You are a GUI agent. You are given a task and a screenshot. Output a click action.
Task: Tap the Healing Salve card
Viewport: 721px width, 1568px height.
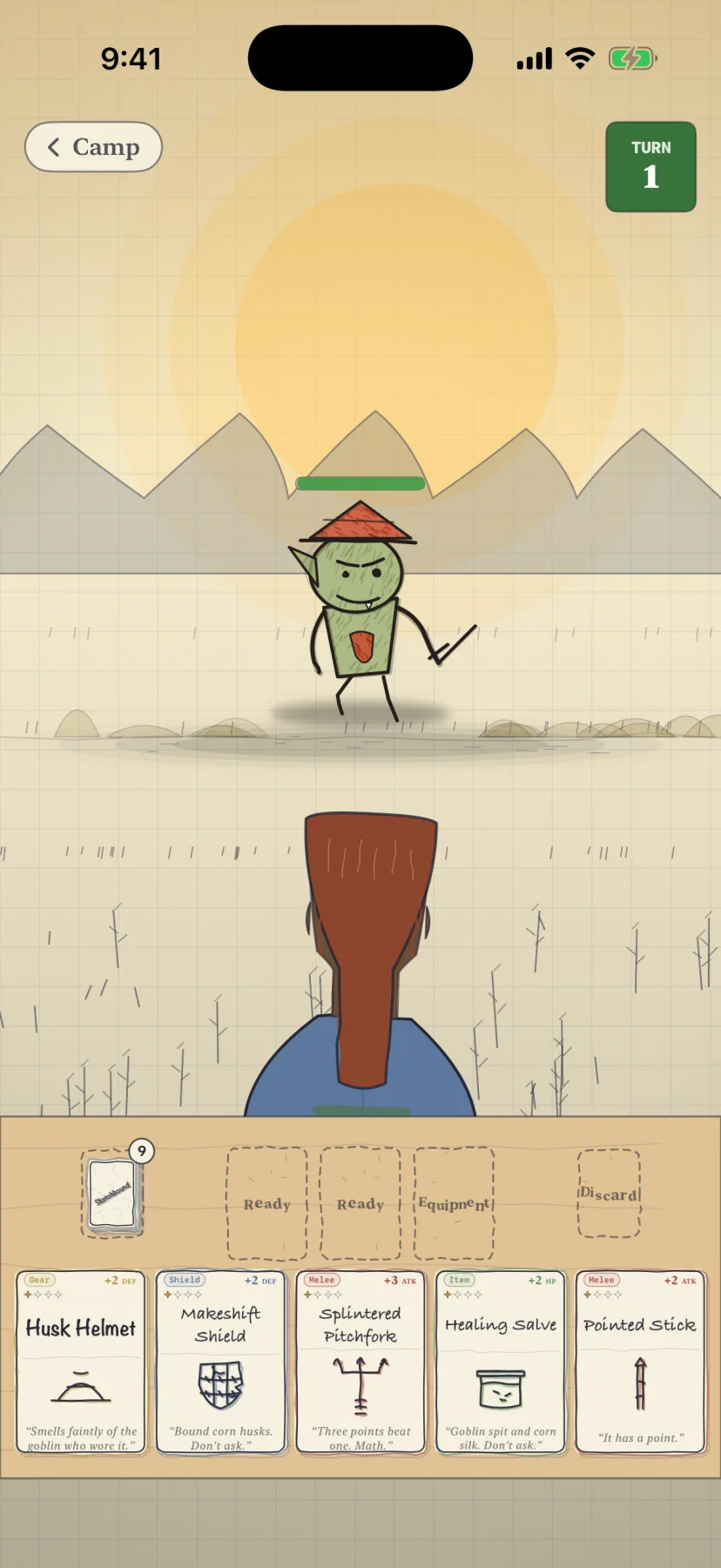pyautogui.click(x=500, y=1362)
